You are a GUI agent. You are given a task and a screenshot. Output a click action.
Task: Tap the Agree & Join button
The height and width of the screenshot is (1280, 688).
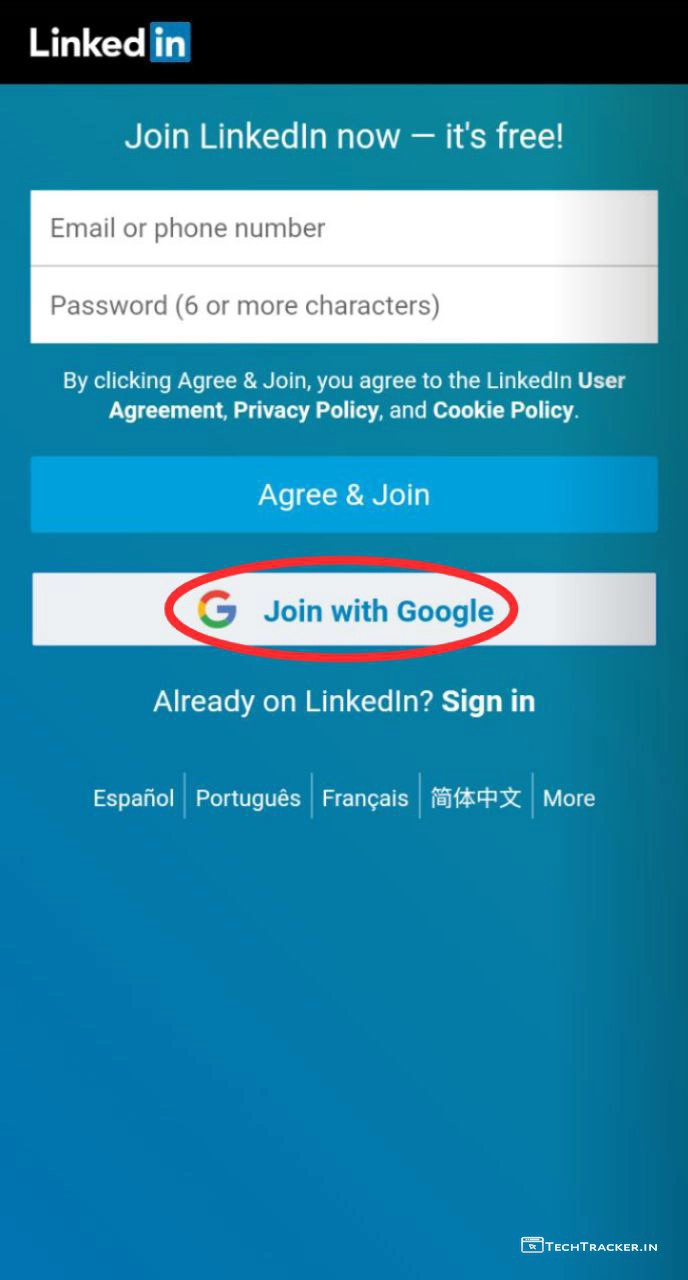coord(343,495)
